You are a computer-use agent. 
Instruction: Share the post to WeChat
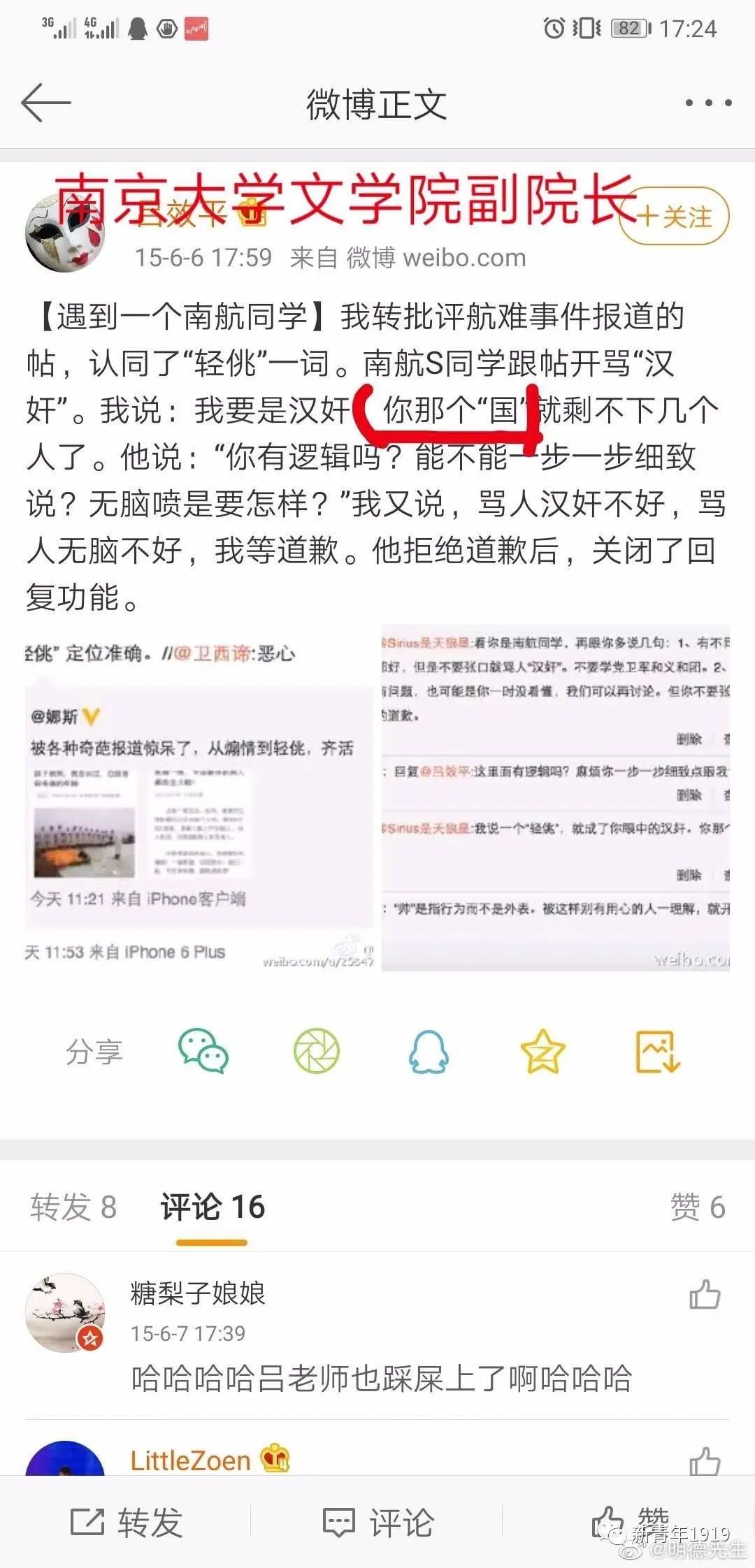point(203,1052)
